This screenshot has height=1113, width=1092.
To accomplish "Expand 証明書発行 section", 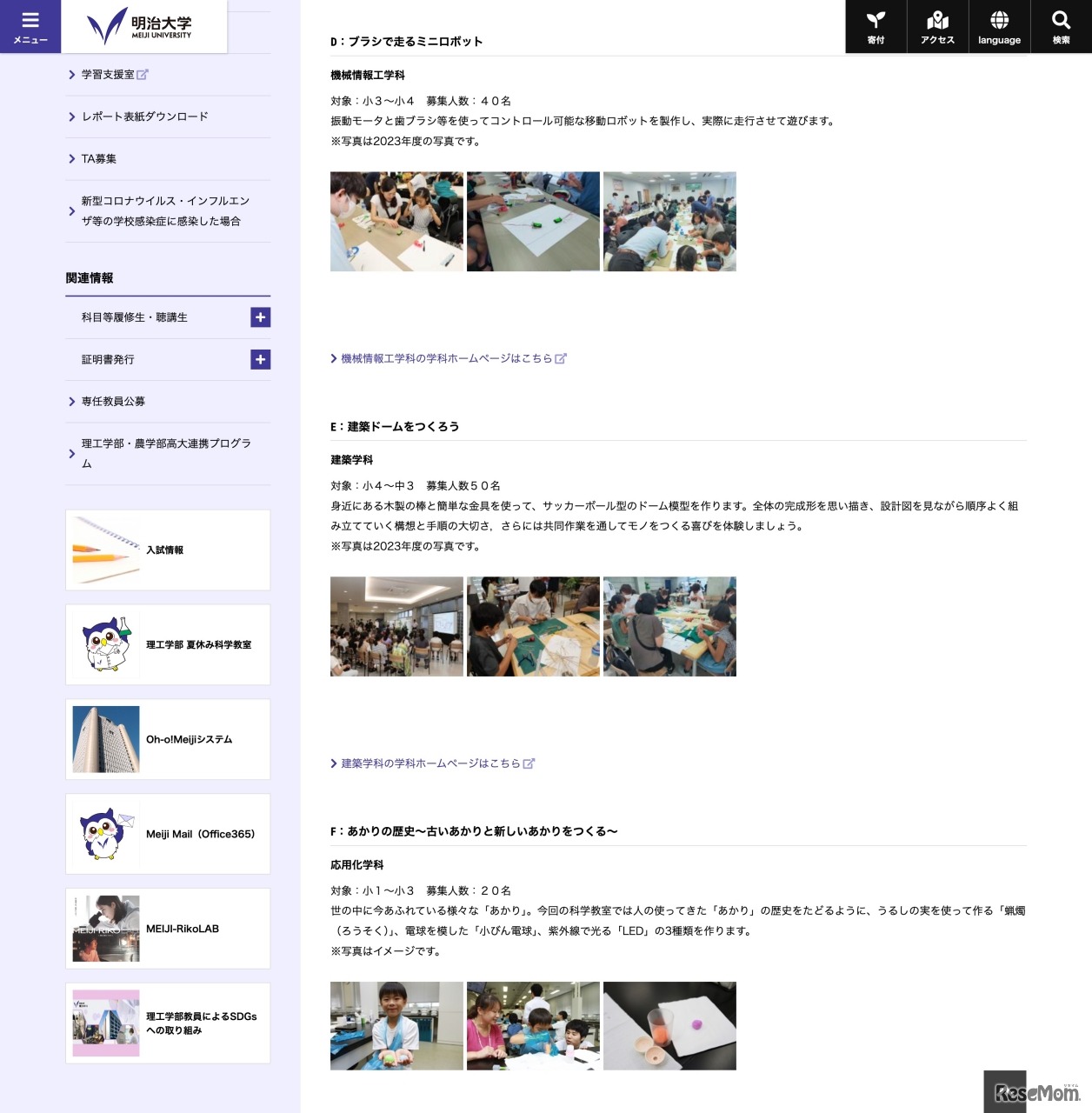I will tap(260, 359).
